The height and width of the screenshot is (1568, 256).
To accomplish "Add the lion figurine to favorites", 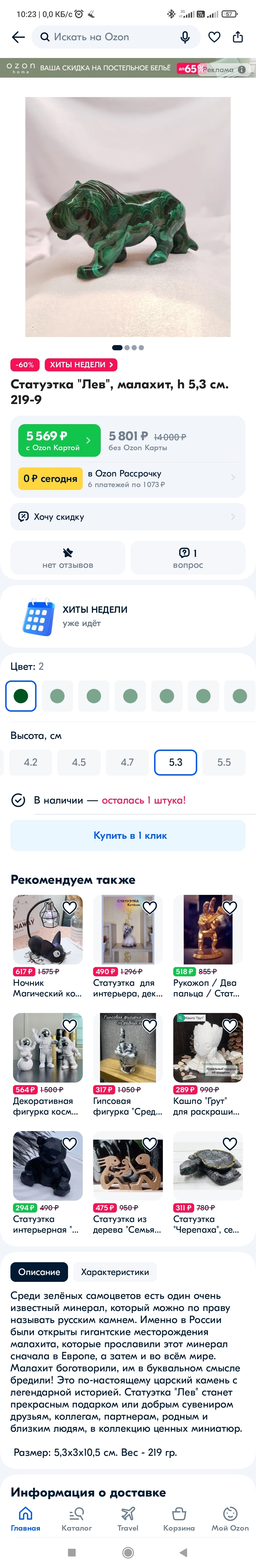I will click(x=215, y=37).
